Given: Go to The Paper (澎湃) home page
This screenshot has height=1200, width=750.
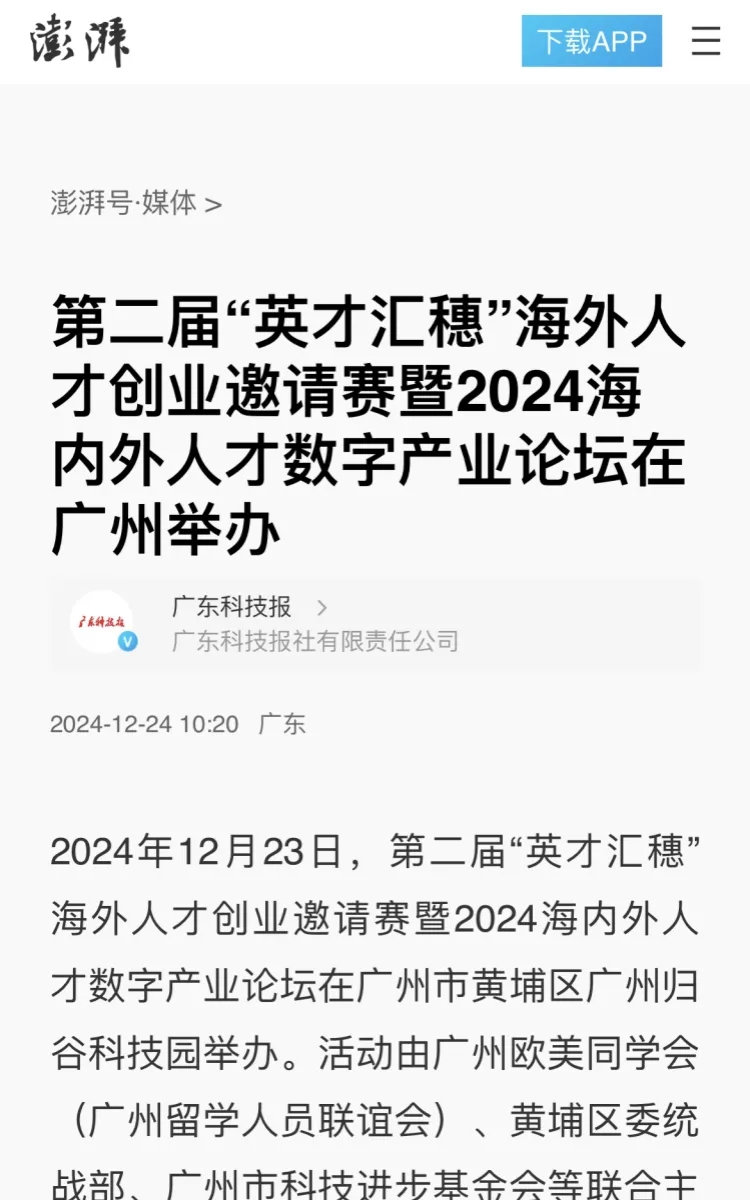Looking at the screenshot, I should (79, 41).
